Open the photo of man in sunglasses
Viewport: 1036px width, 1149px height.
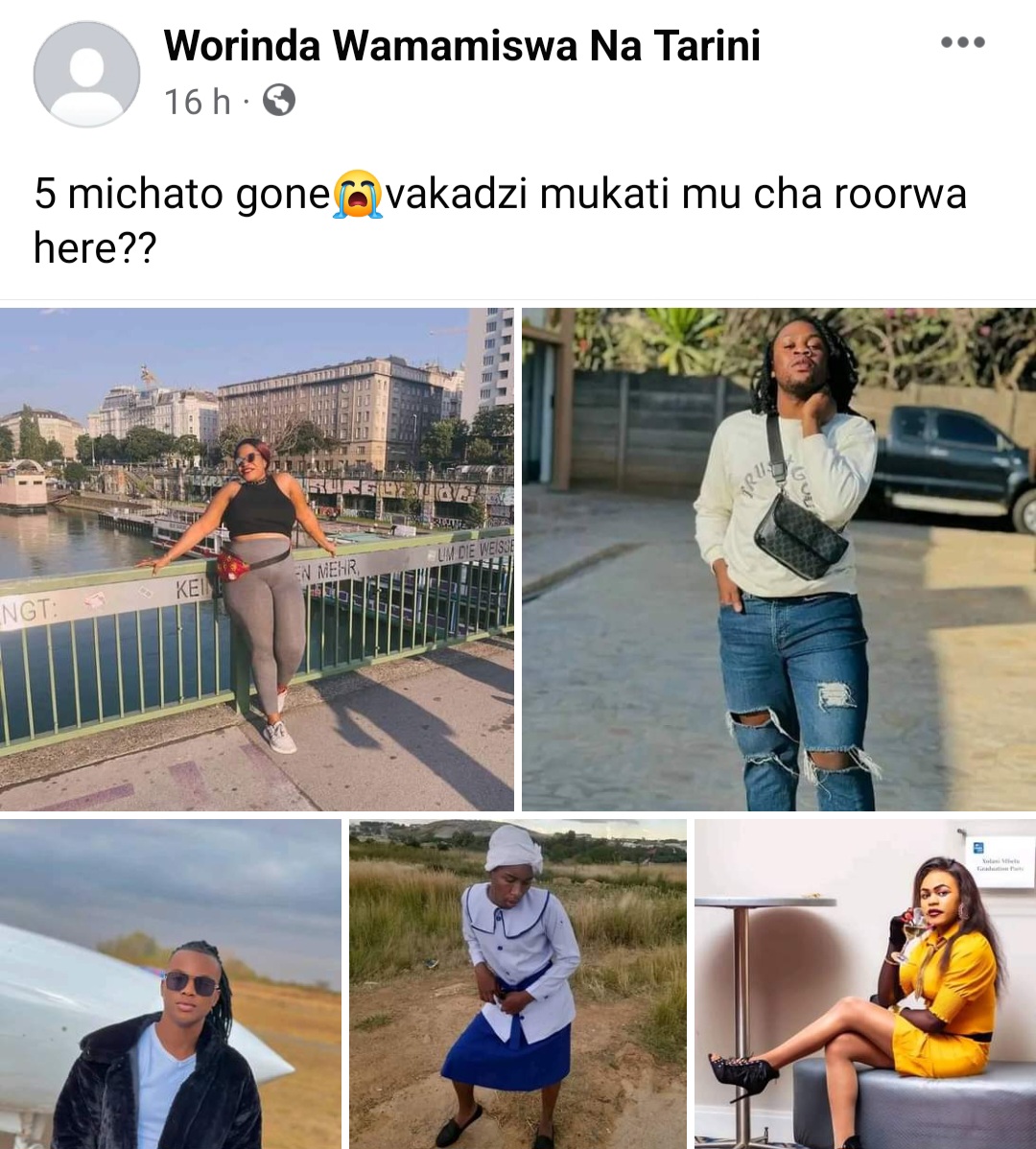(170, 984)
